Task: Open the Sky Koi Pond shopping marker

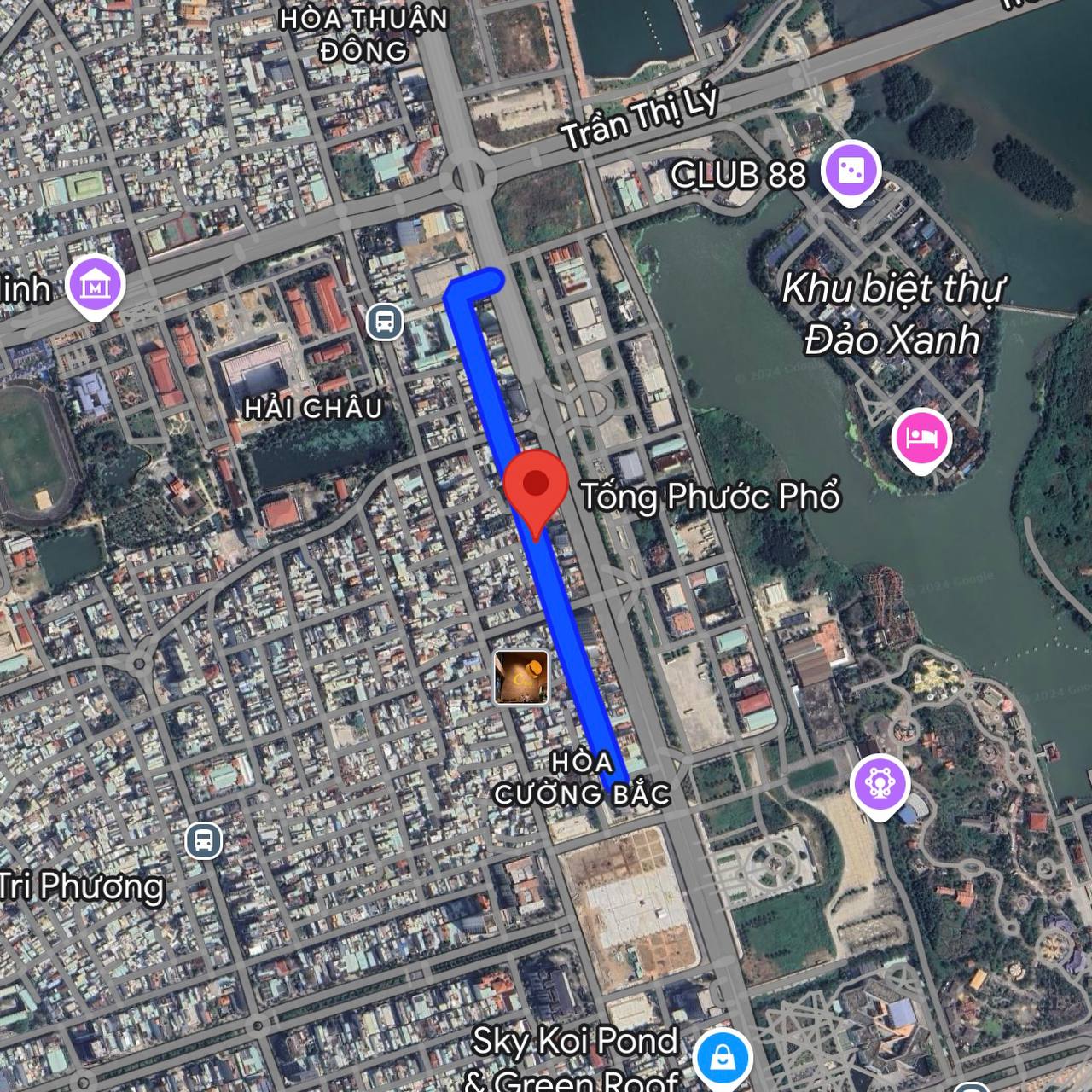Action: [722, 1056]
